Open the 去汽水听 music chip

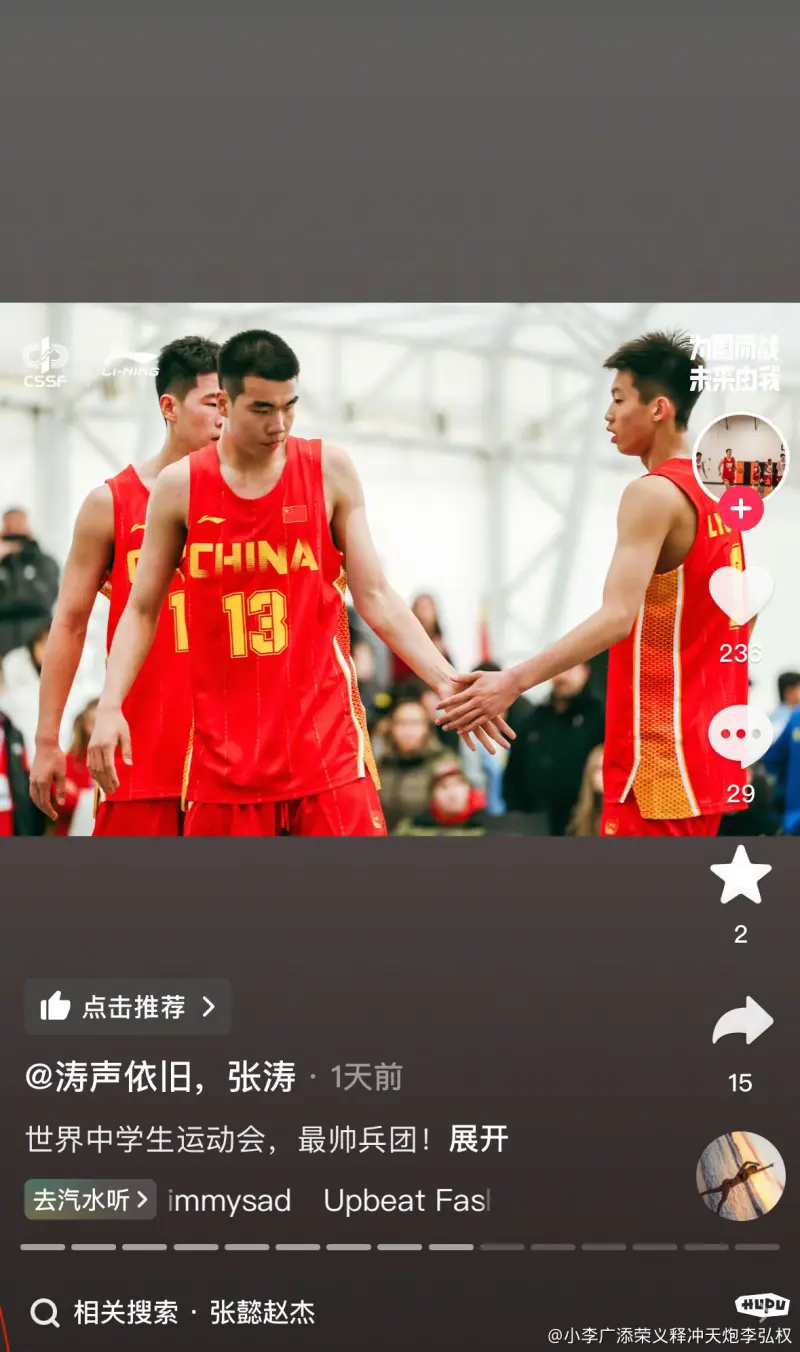[x=90, y=1200]
